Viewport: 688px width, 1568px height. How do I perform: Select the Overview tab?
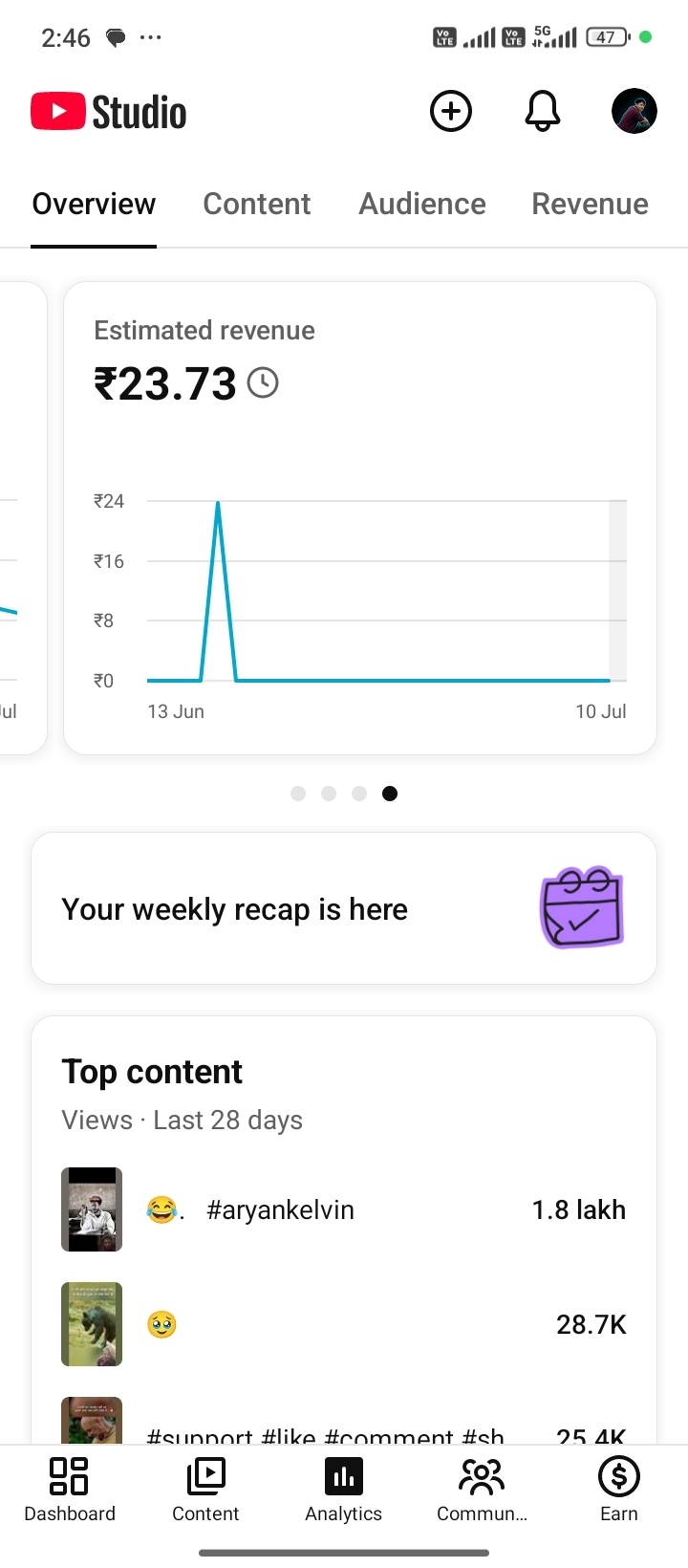click(x=94, y=204)
